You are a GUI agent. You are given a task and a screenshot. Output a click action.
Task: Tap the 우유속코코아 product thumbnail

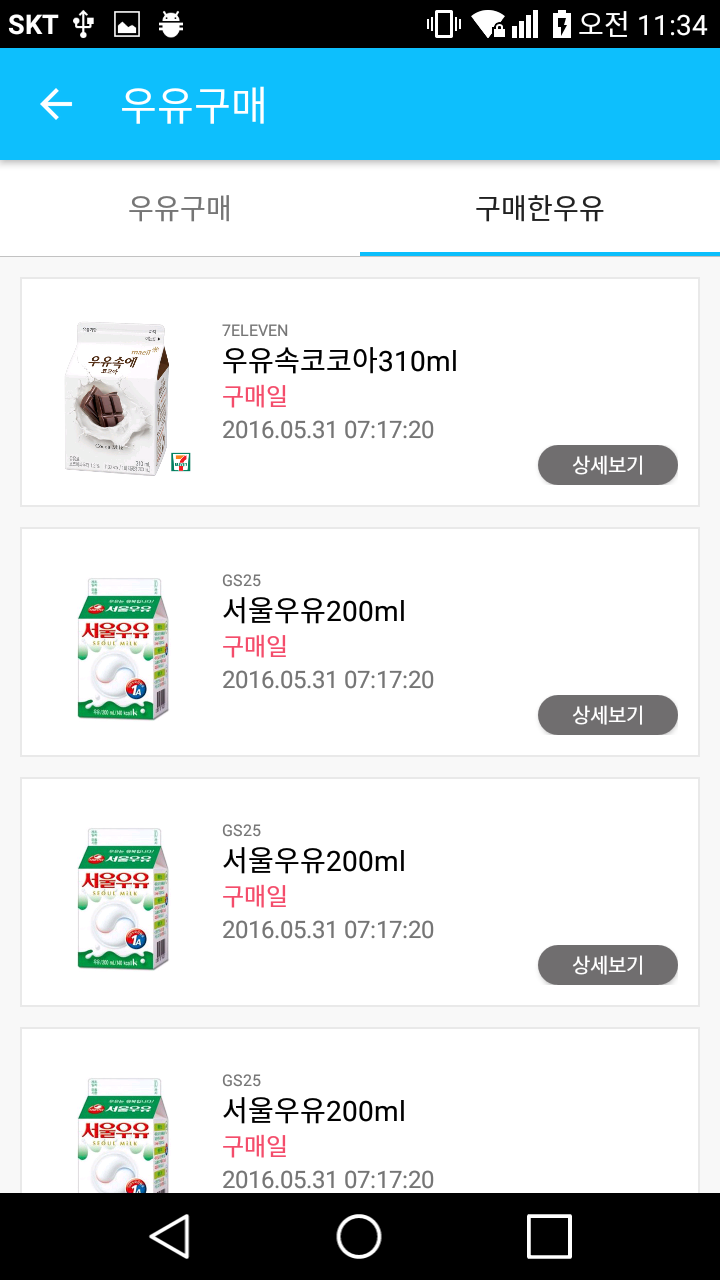click(120, 397)
